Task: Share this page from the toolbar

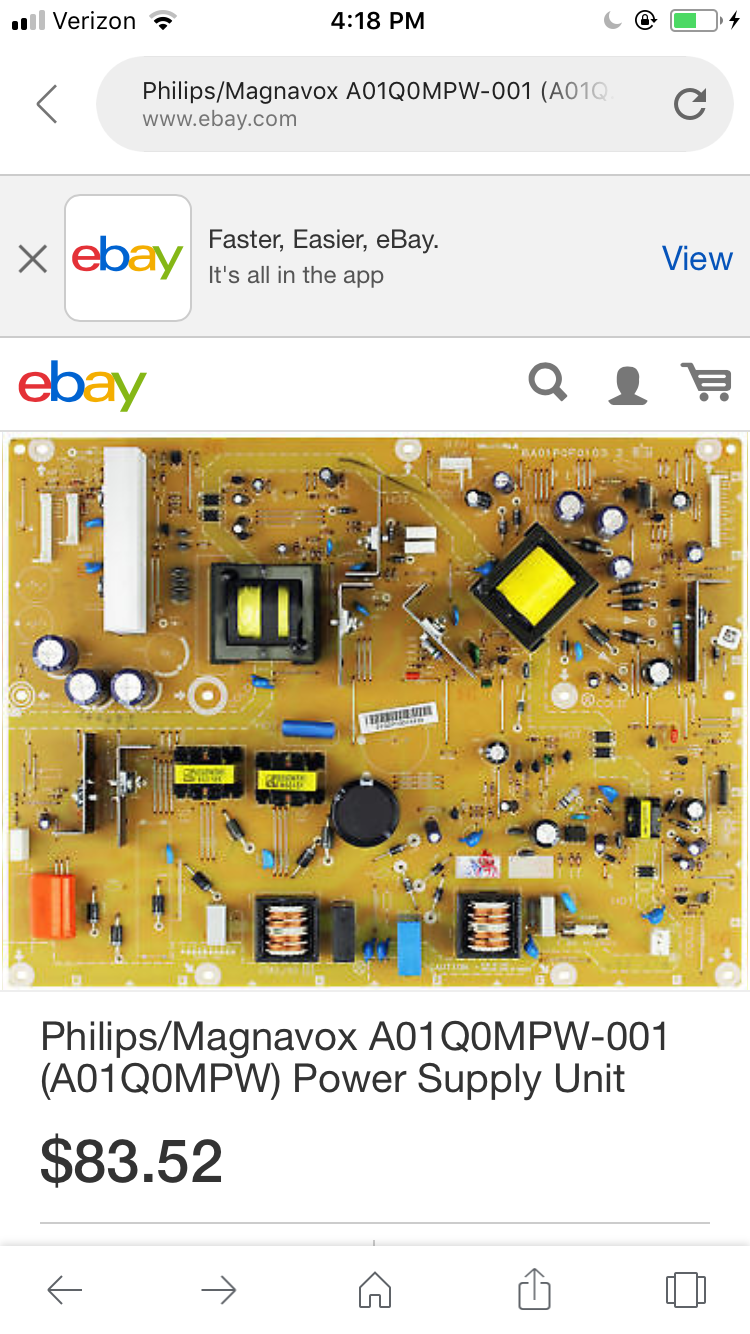Action: [x=534, y=1288]
